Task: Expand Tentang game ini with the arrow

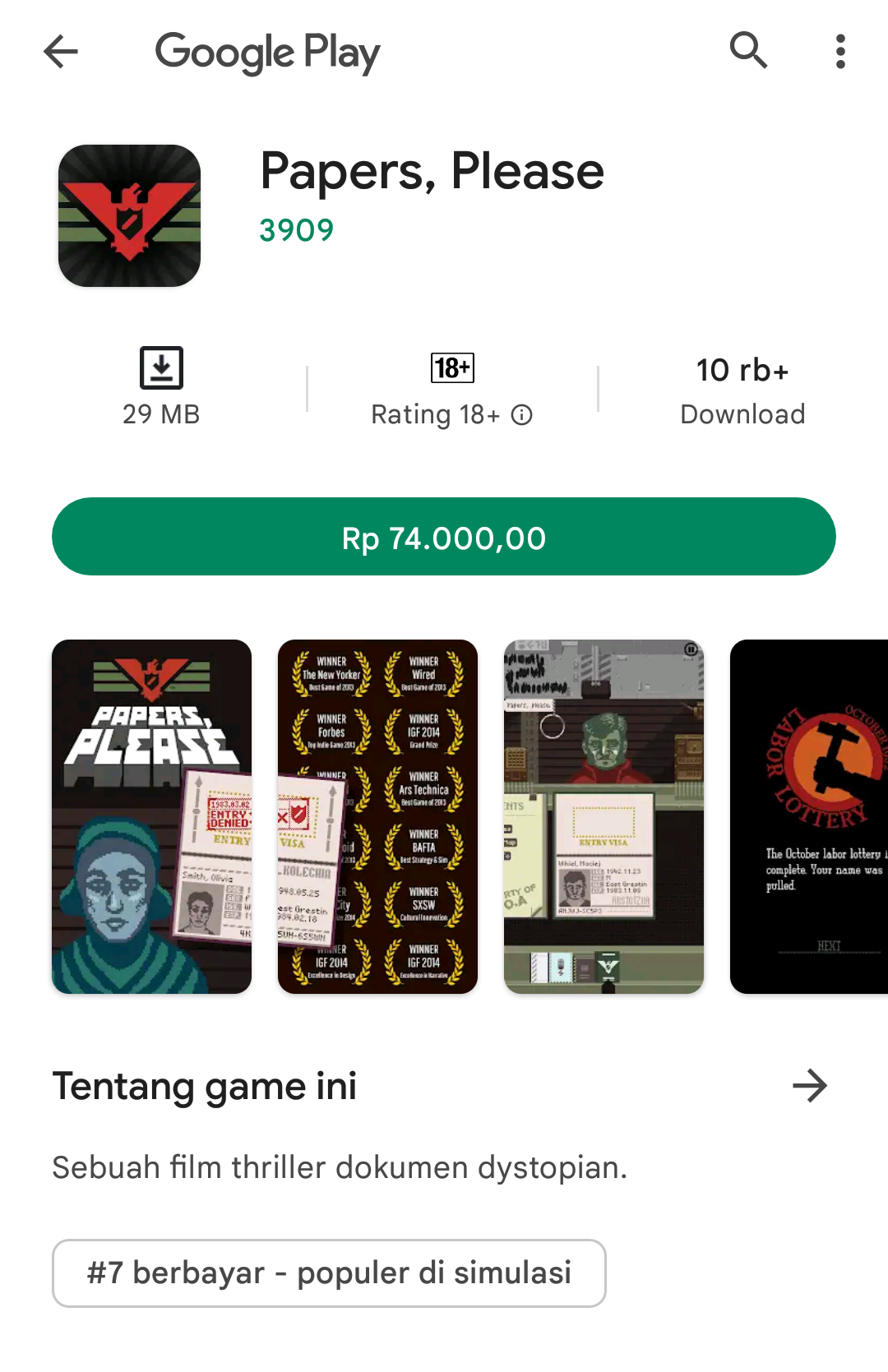Action: tap(809, 1086)
